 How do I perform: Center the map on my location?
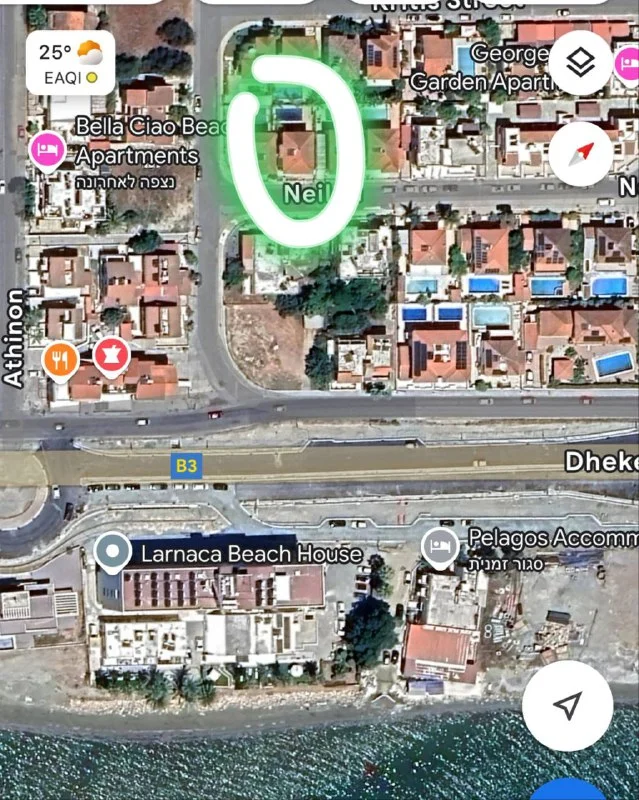pos(567,706)
